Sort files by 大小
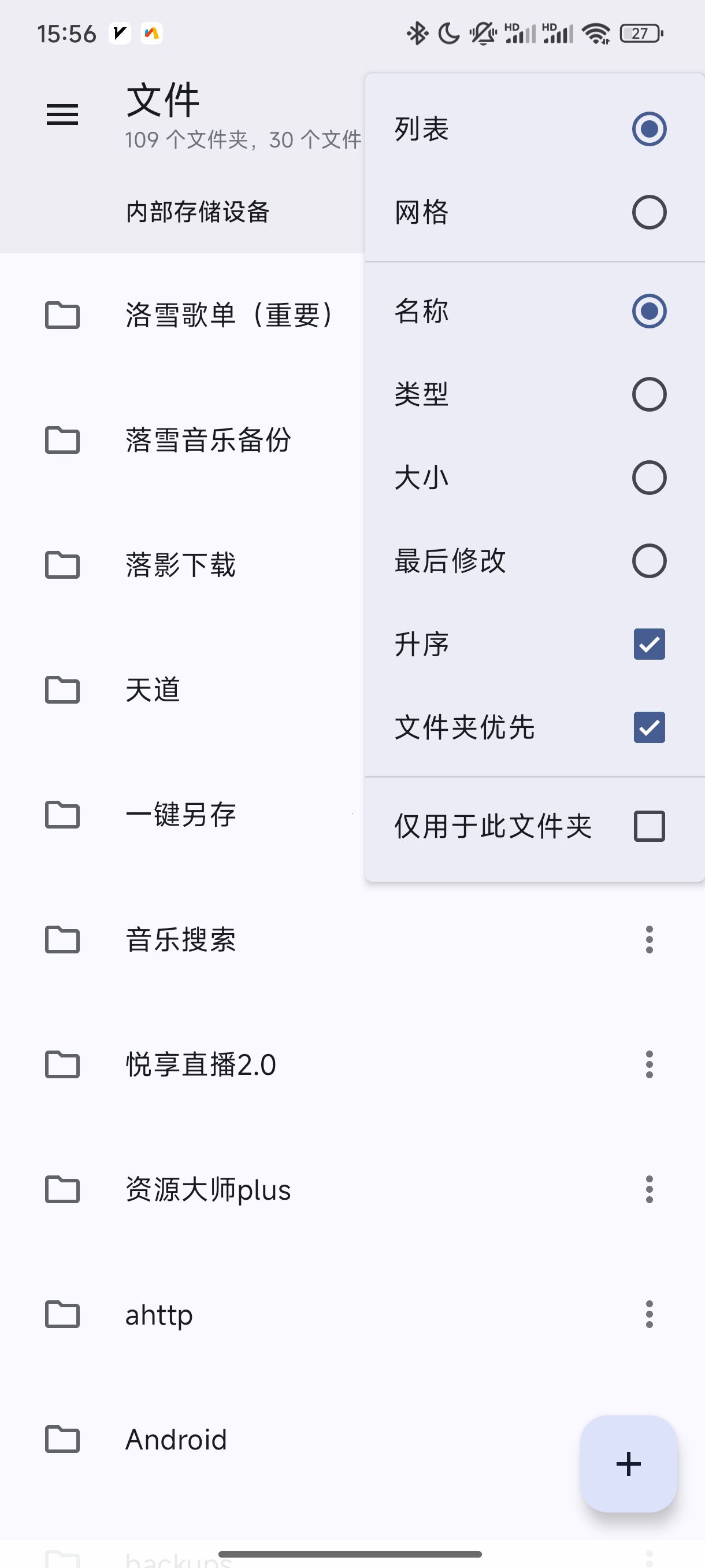Viewport: 705px width, 1568px height. pos(648,478)
